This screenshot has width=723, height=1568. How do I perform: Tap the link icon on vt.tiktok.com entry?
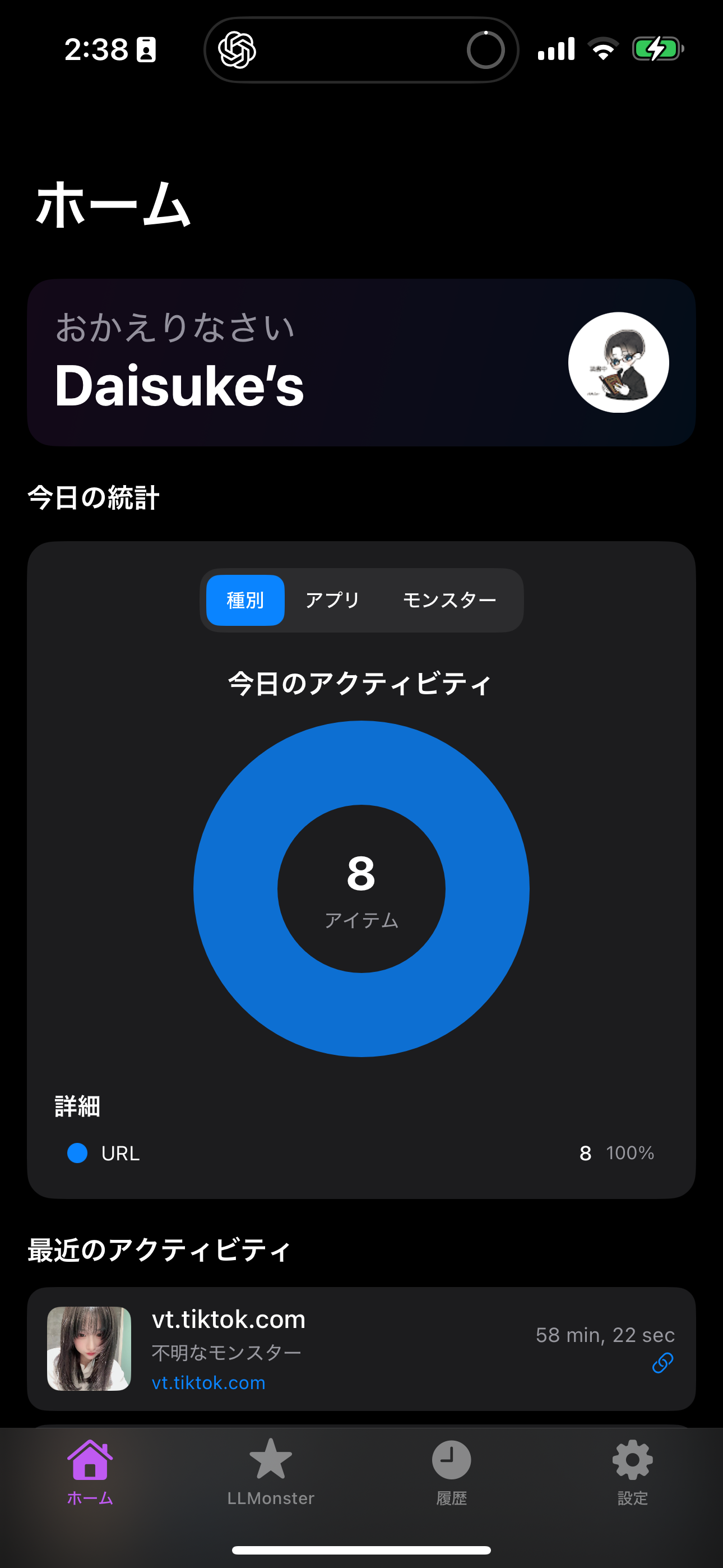tap(662, 1363)
